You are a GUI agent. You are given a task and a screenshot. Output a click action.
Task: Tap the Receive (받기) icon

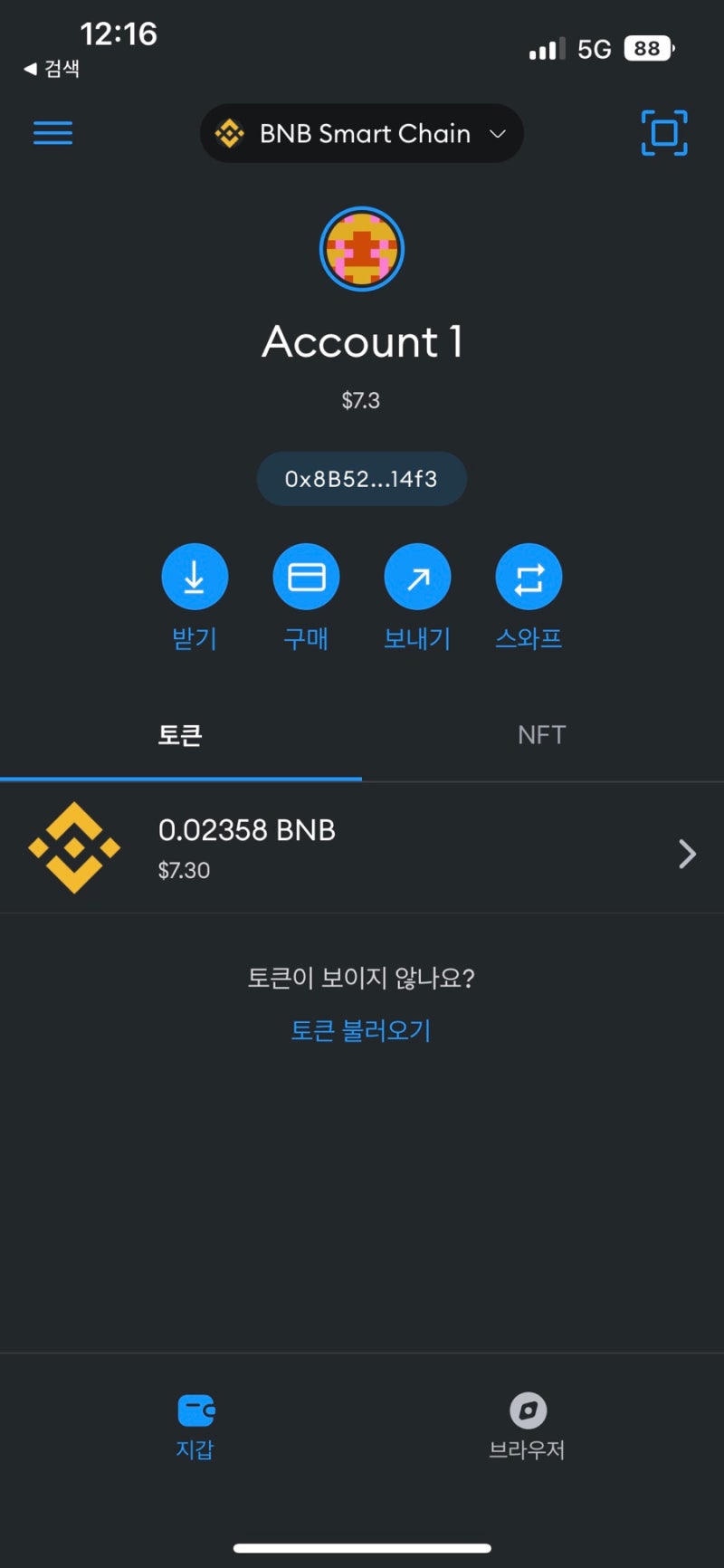coord(195,576)
